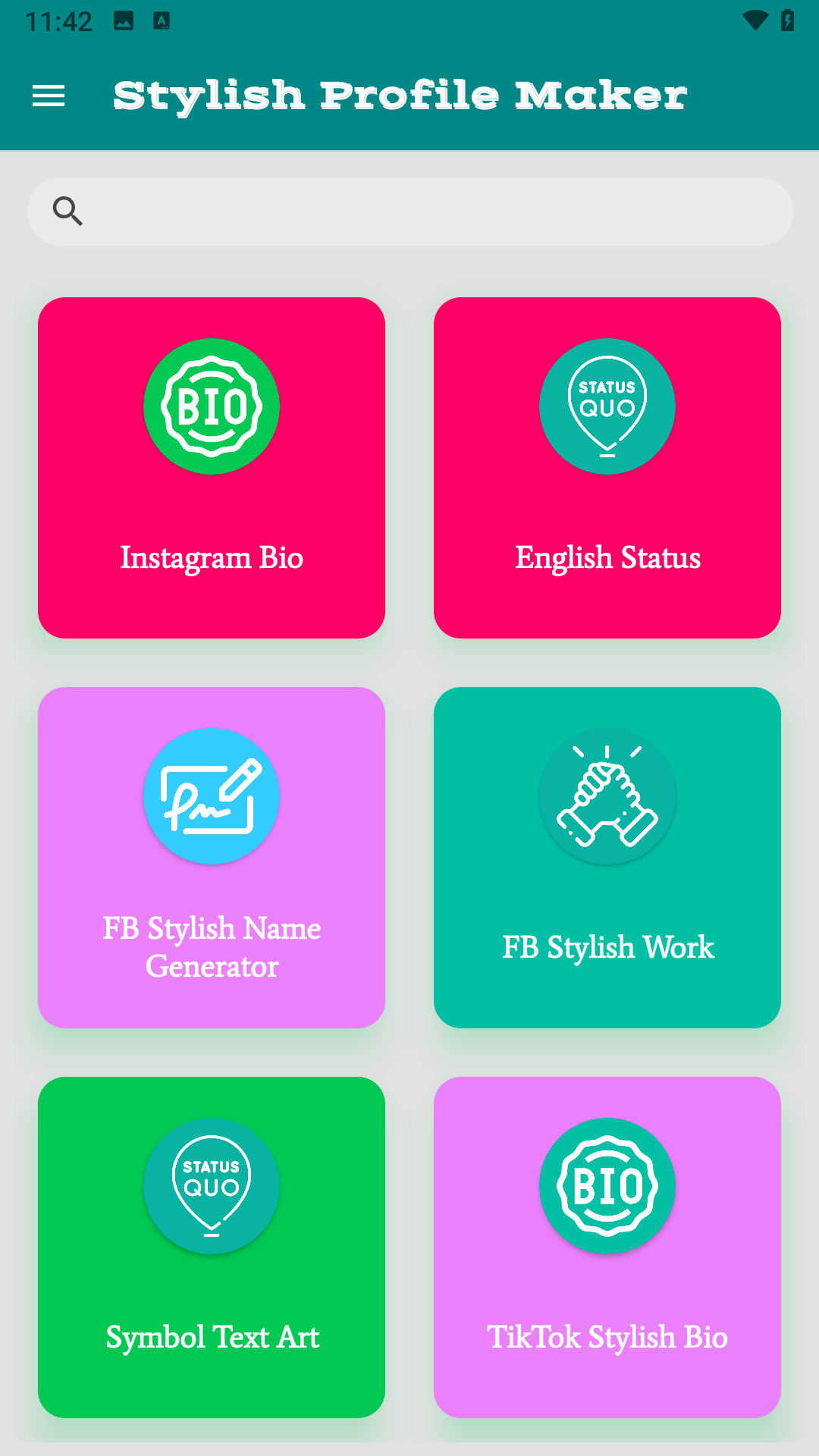819x1456 pixels.
Task: Click inside the search bar
Action: [409, 211]
